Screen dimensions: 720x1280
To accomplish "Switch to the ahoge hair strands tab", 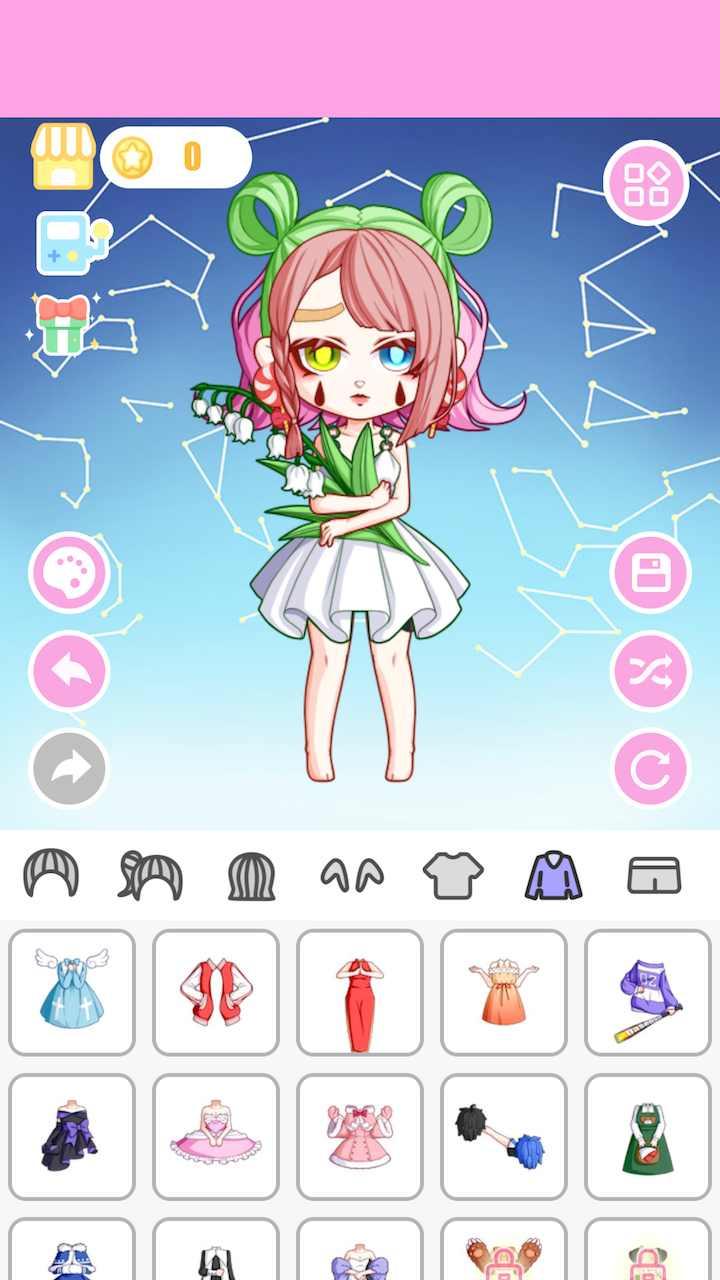I will point(352,875).
